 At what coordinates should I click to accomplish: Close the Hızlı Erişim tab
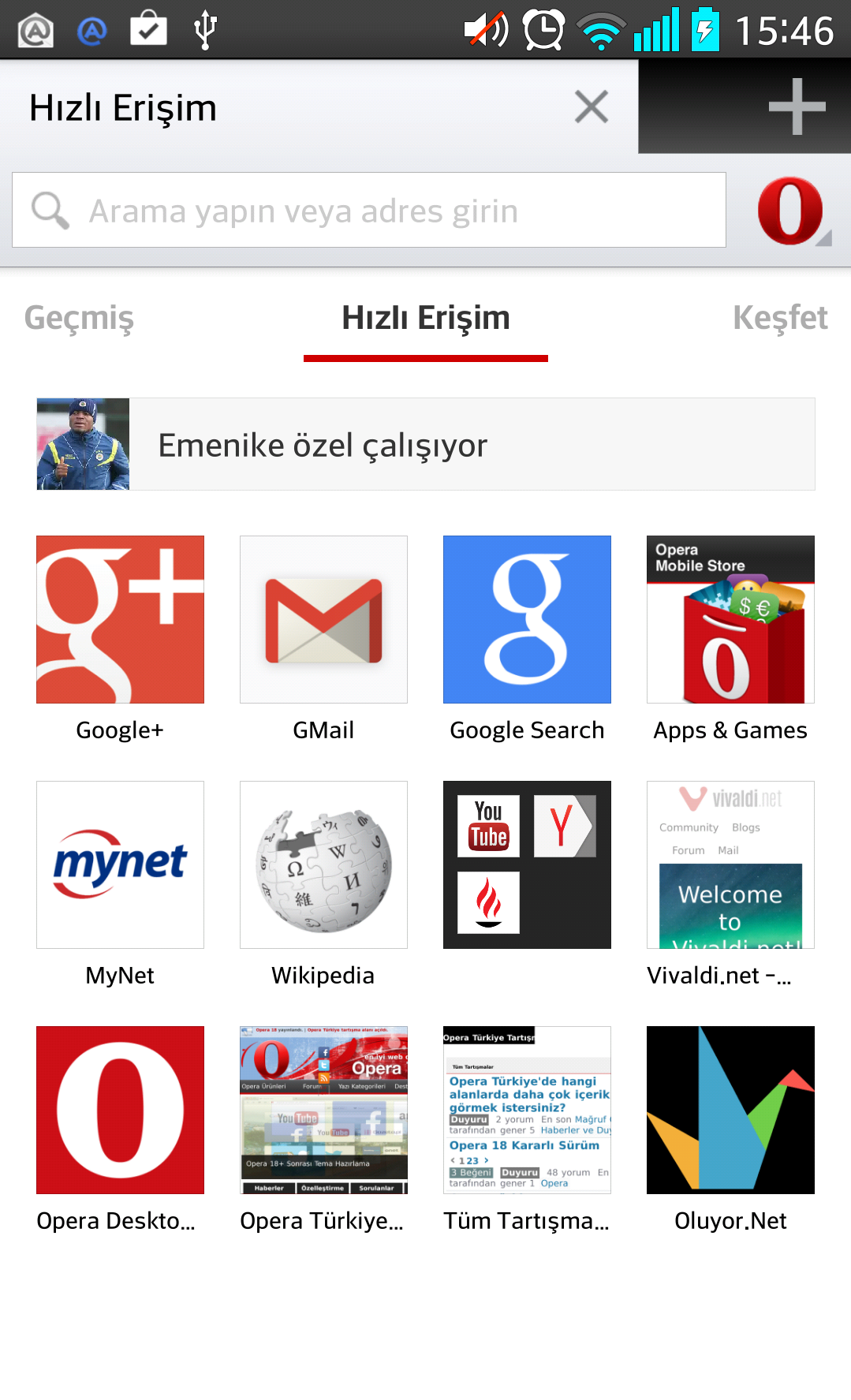pos(591,106)
